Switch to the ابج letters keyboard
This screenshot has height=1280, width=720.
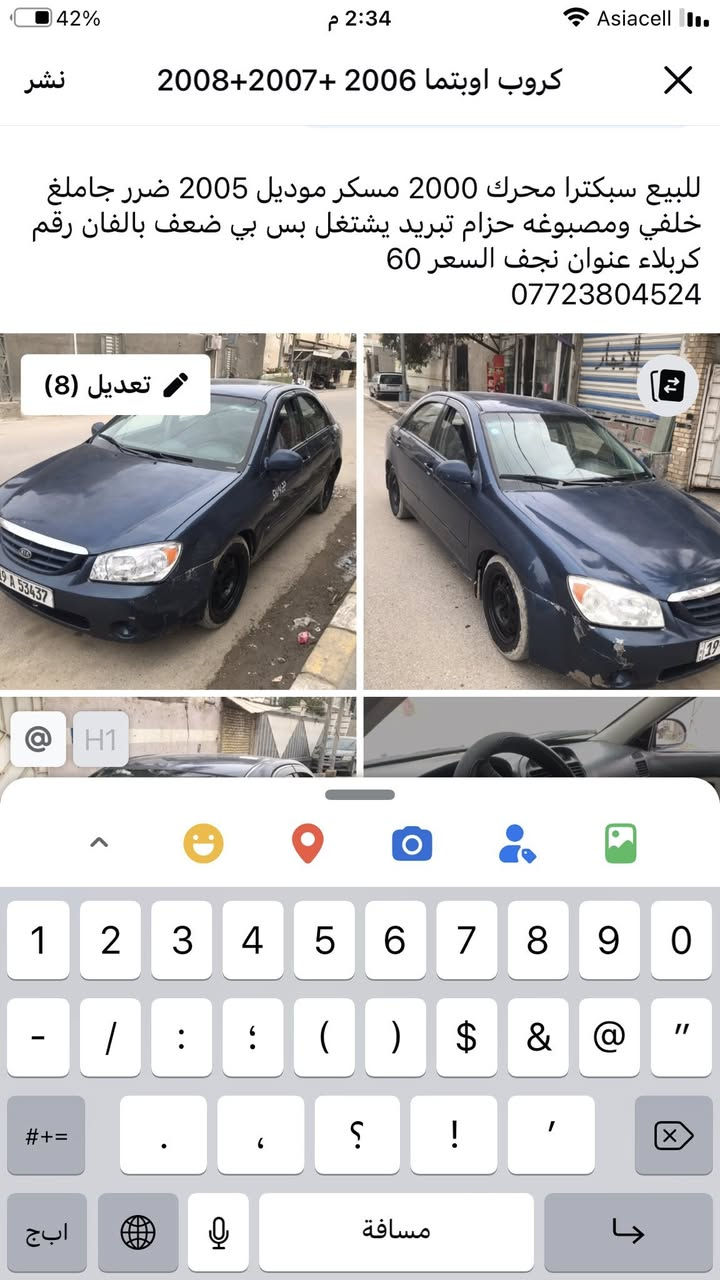click(47, 1232)
